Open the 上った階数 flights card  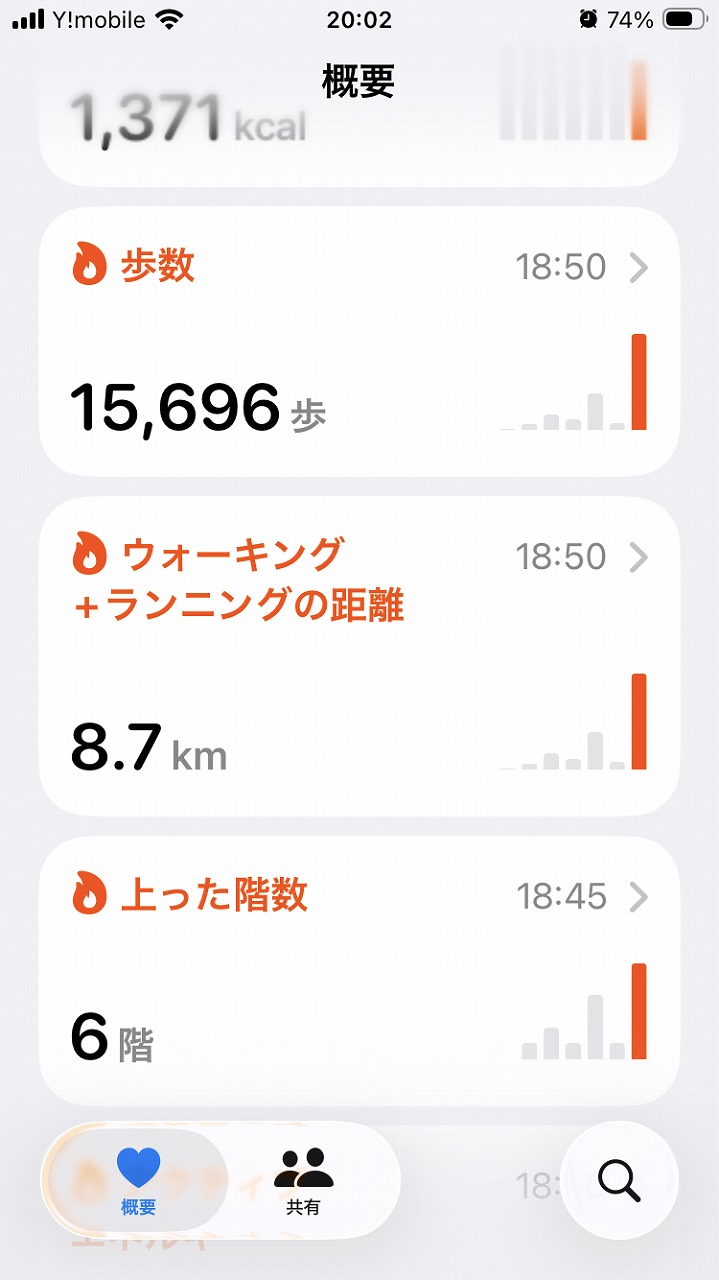coord(358,970)
